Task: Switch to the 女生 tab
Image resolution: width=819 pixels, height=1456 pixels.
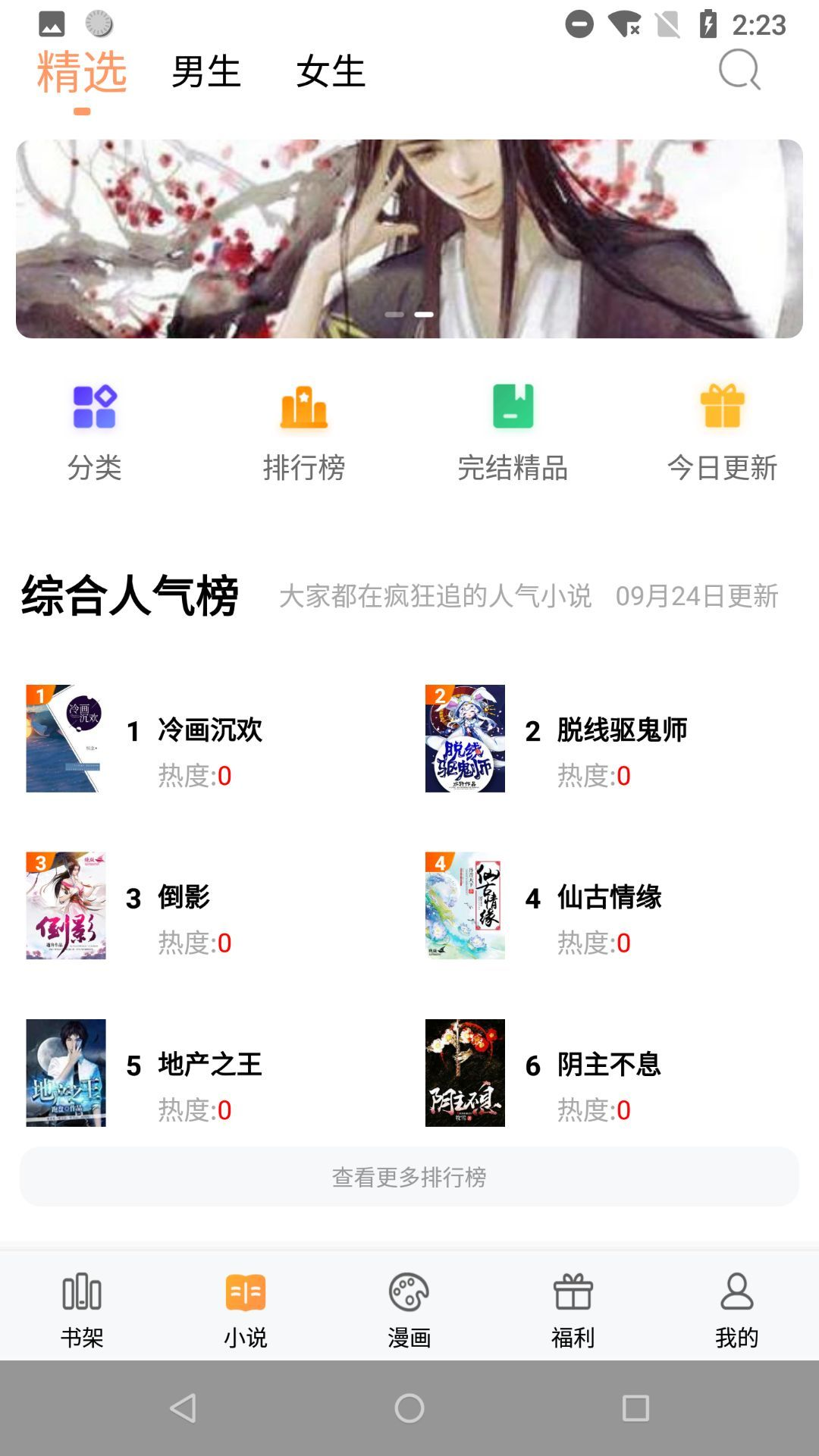Action: [331, 72]
